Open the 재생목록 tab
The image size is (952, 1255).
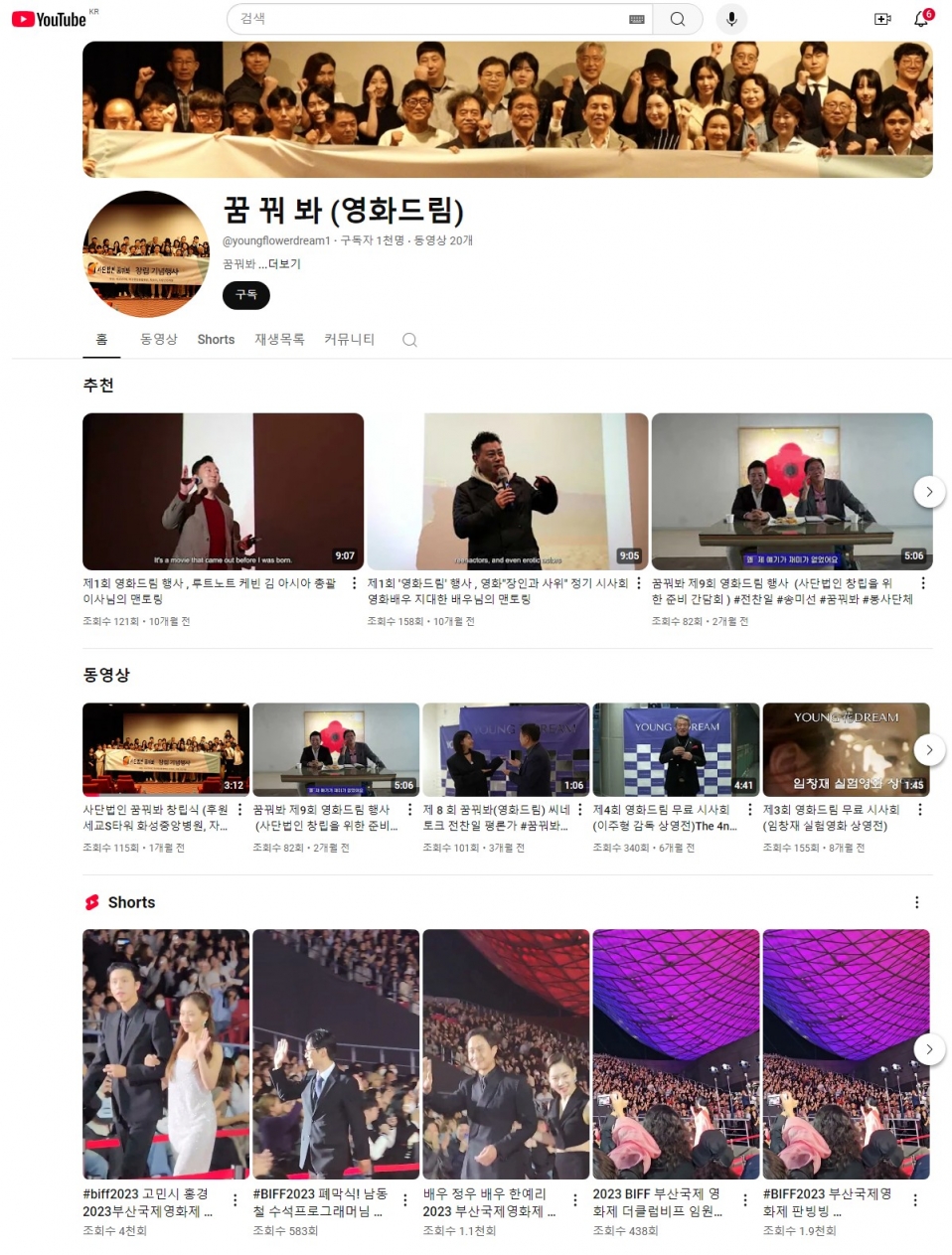279,340
